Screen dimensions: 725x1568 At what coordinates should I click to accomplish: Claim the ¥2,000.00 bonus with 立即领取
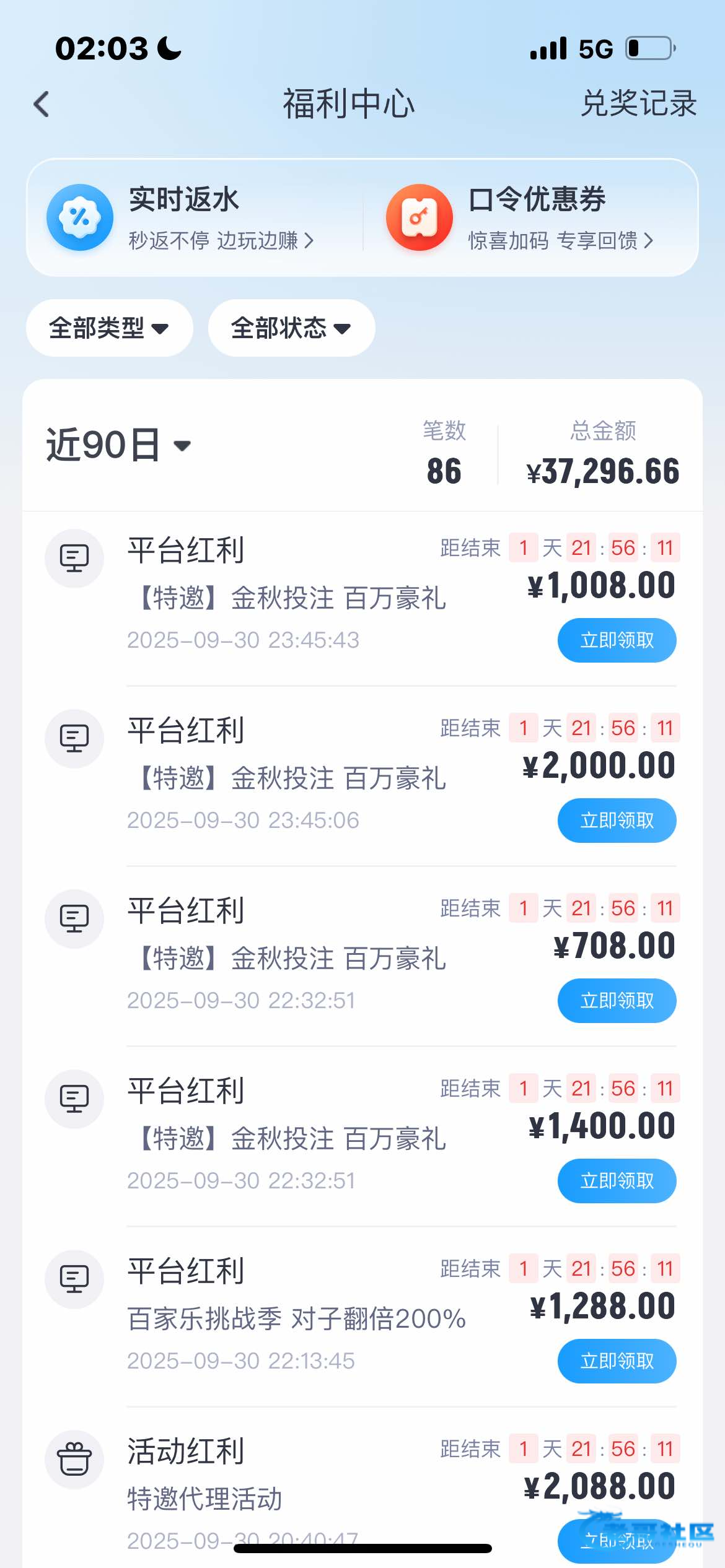[617, 821]
